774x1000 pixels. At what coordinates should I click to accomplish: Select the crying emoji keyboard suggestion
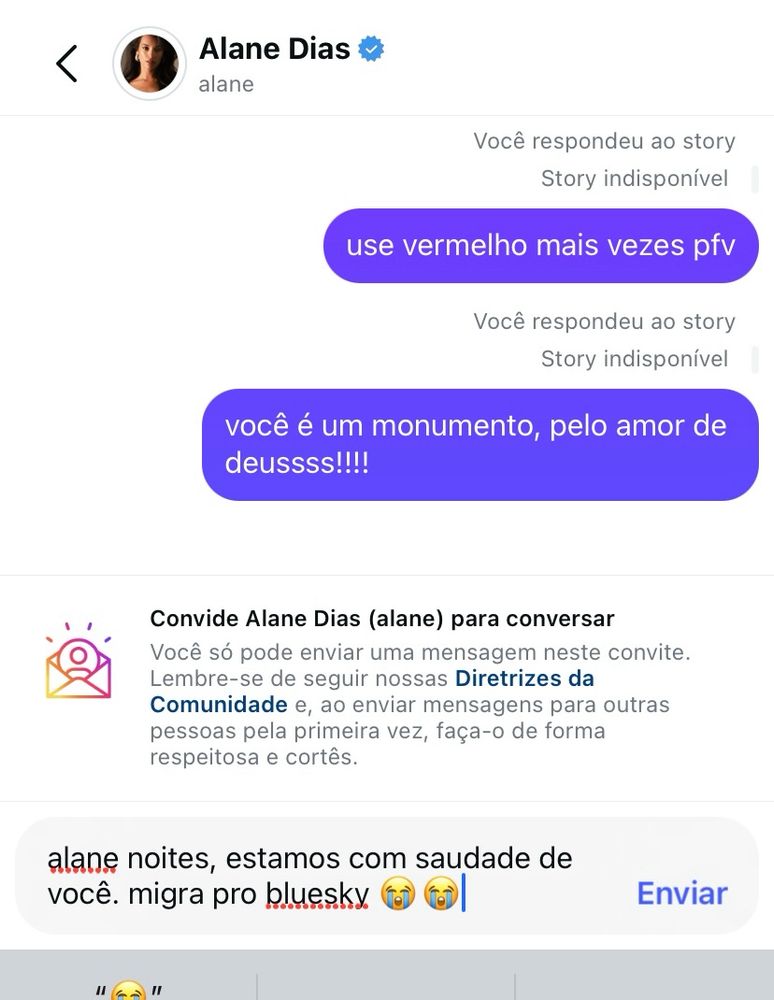point(129,989)
